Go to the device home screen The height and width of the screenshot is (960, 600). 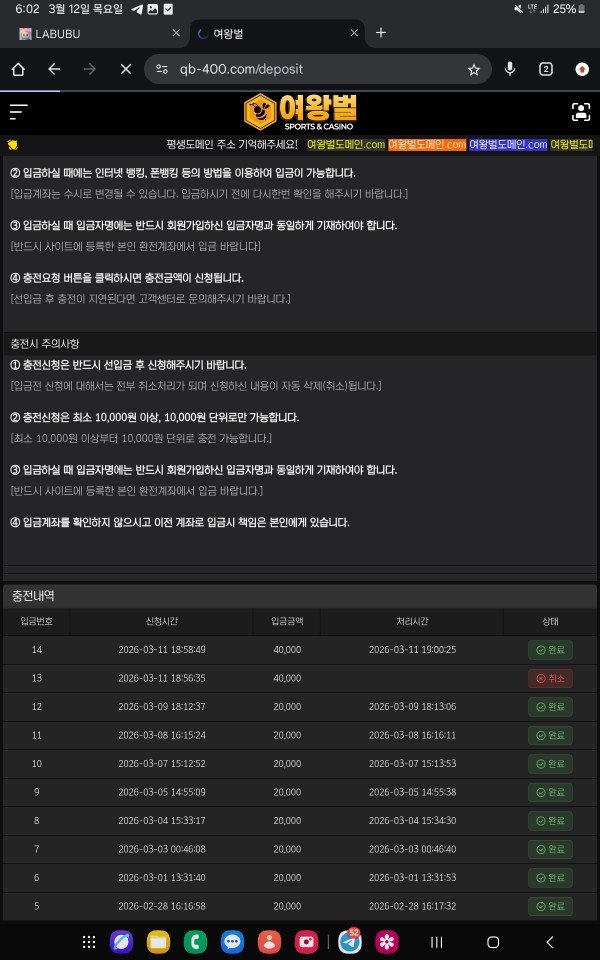[x=492, y=942]
